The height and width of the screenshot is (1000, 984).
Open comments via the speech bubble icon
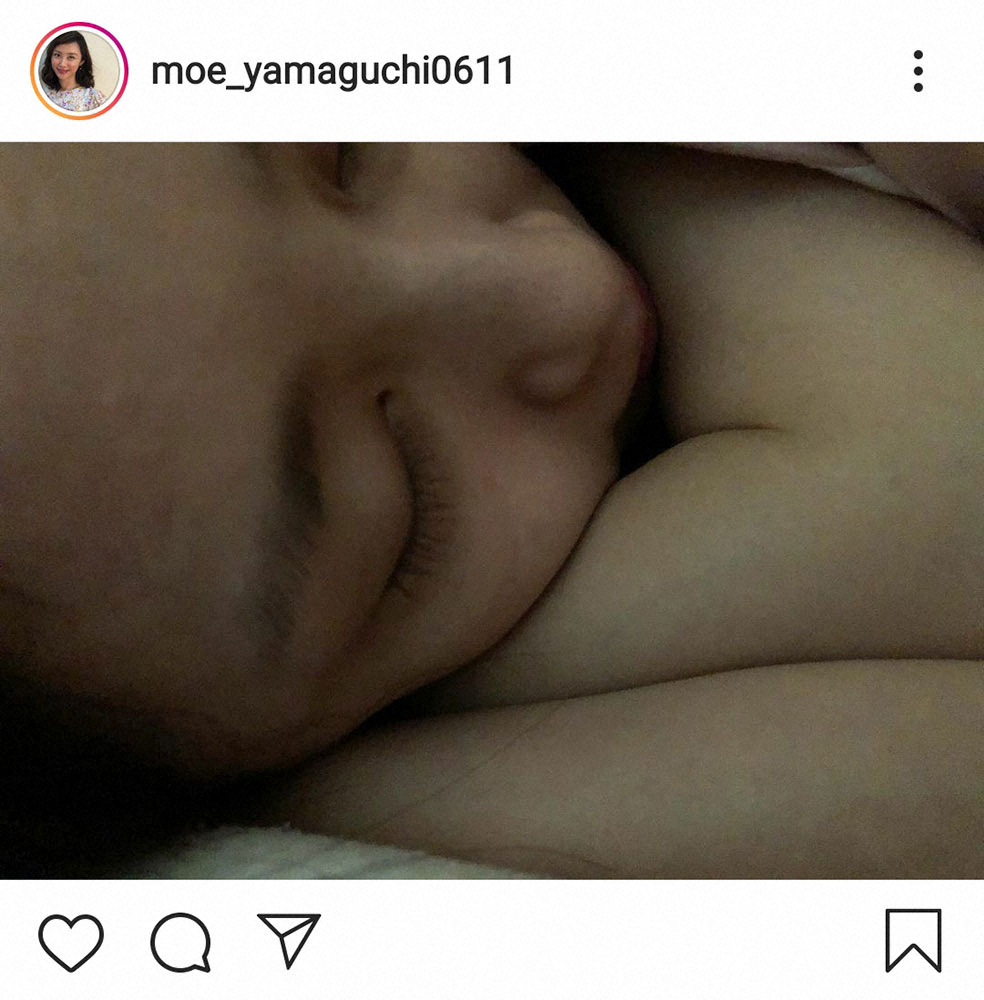click(x=181, y=941)
